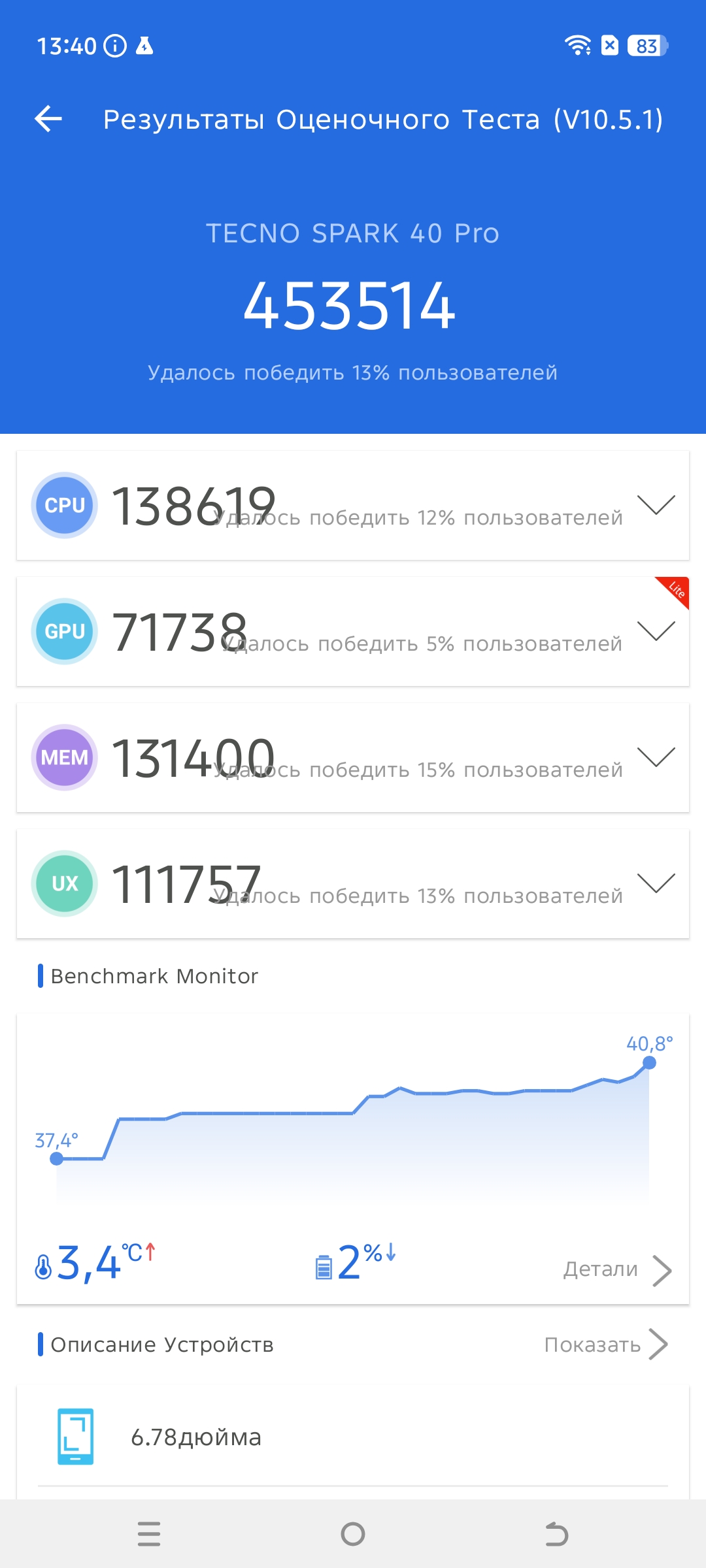Expand the MEM score section
Image resolution: width=706 pixels, height=1568 pixels.
(x=656, y=757)
